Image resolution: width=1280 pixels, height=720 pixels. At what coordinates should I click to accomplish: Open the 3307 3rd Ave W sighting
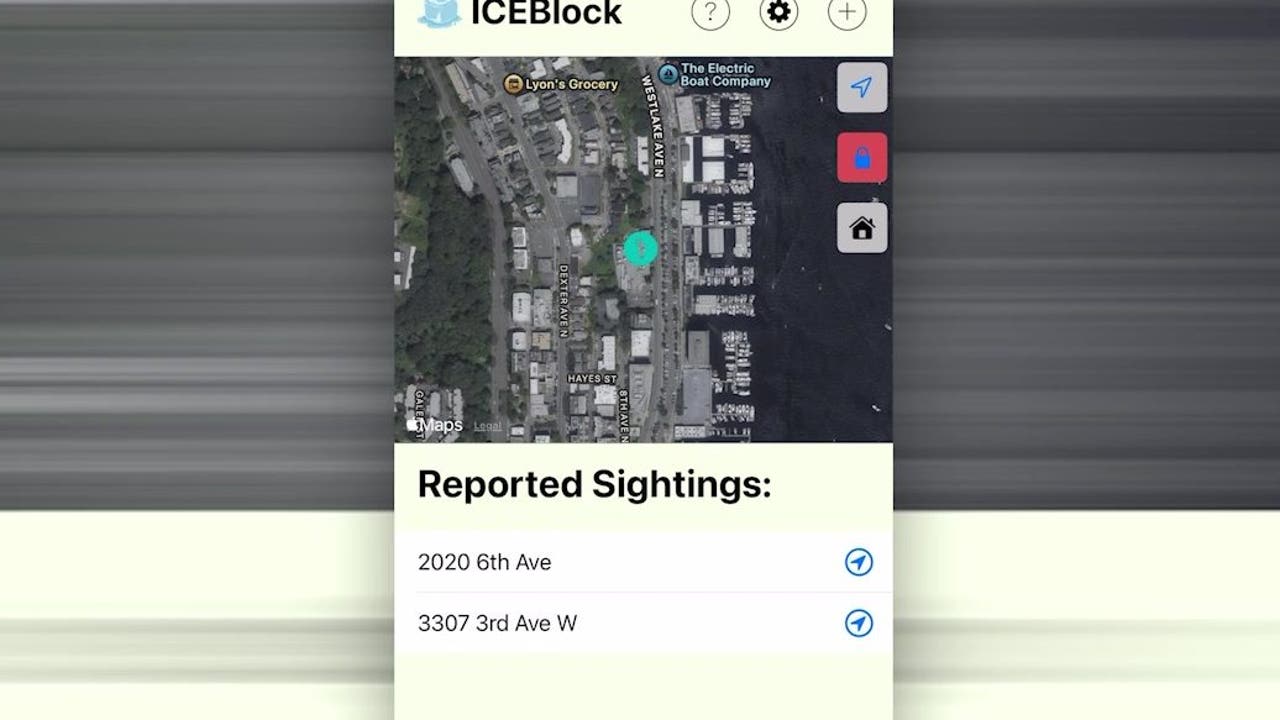tap(497, 623)
